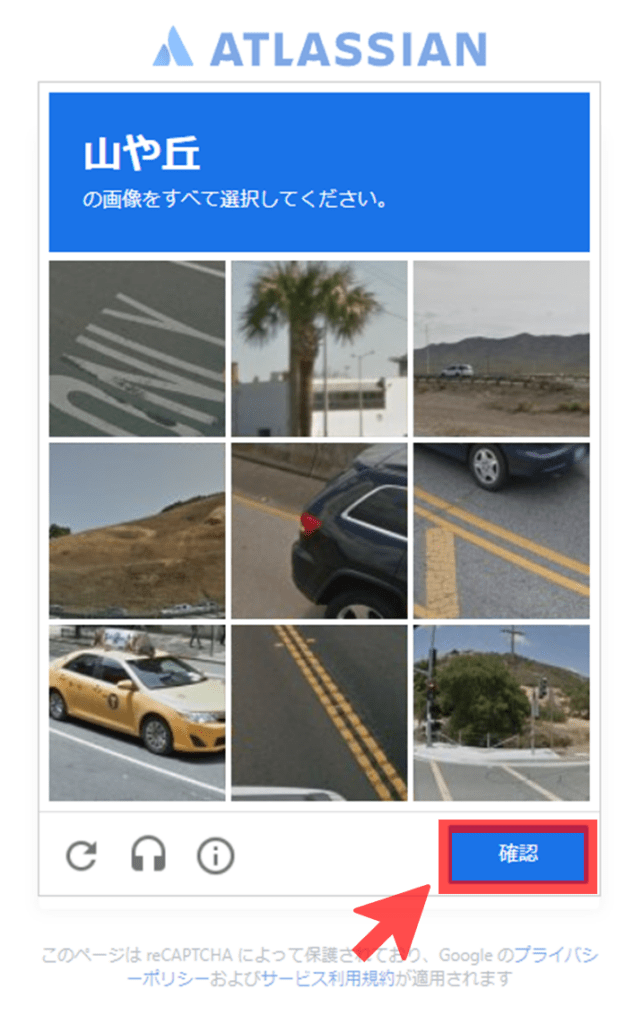This screenshot has height=1024, width=643.
Task: Select the palm tree tile
Action: [x=319, y=349]
